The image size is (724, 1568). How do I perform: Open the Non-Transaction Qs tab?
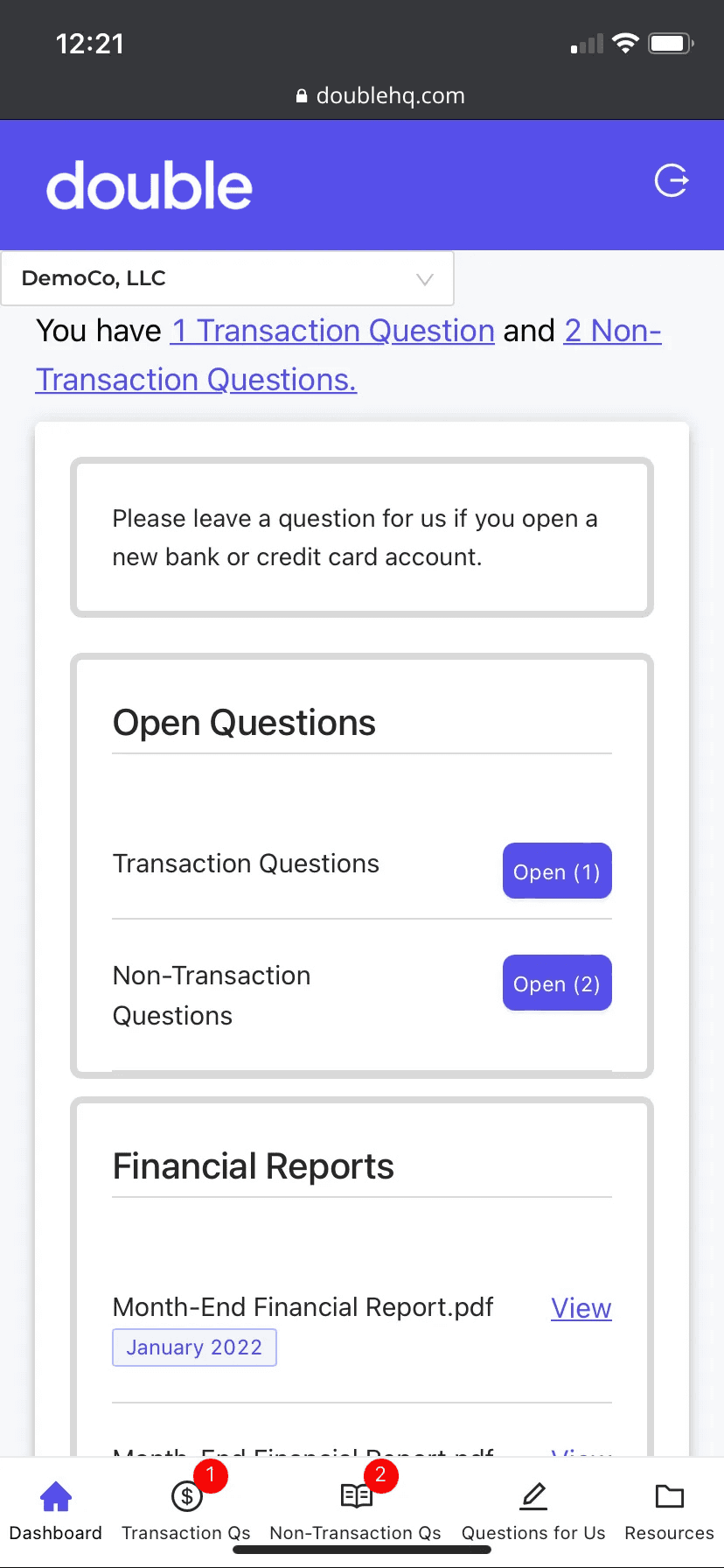pos(356,1511)
